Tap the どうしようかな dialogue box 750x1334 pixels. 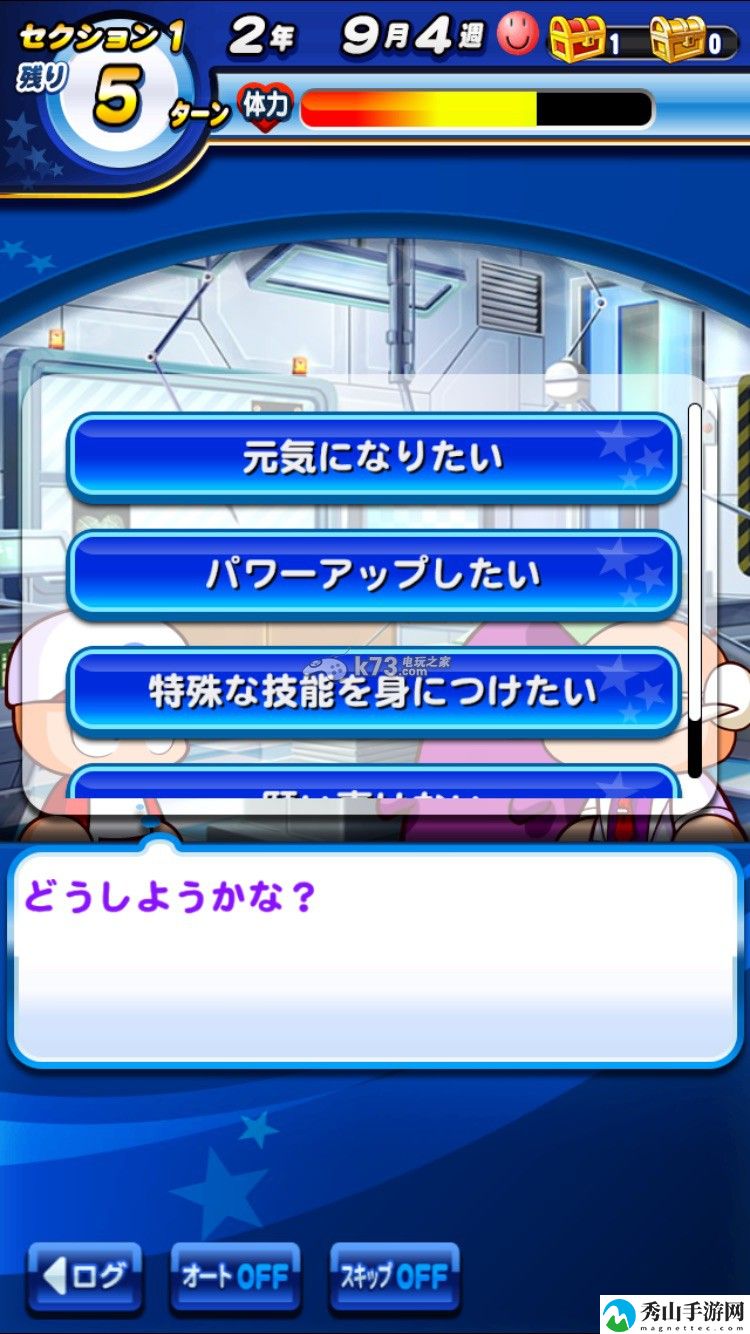374,955
